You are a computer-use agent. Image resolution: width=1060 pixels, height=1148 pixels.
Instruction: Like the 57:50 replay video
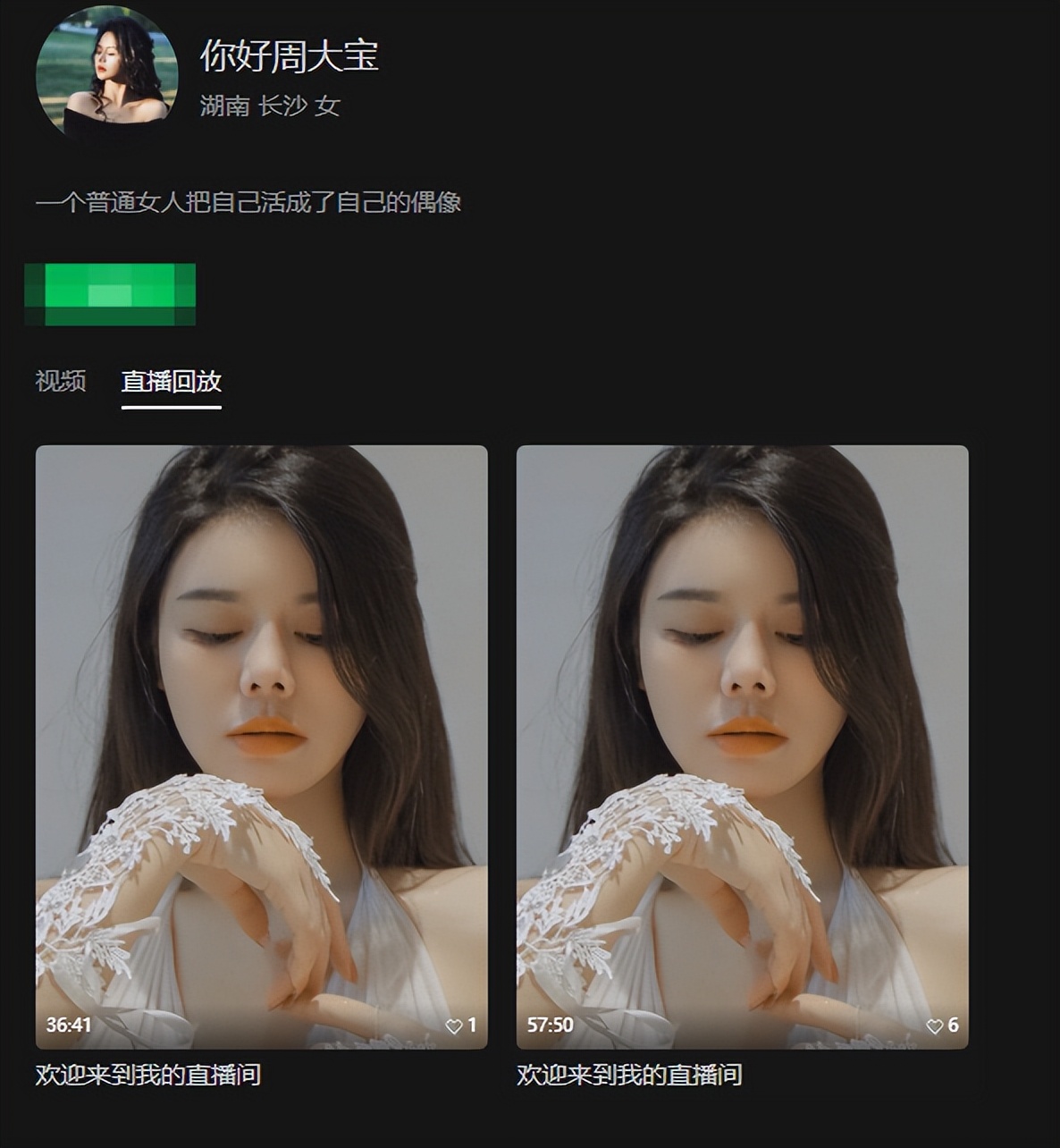tap(935, 1026)
